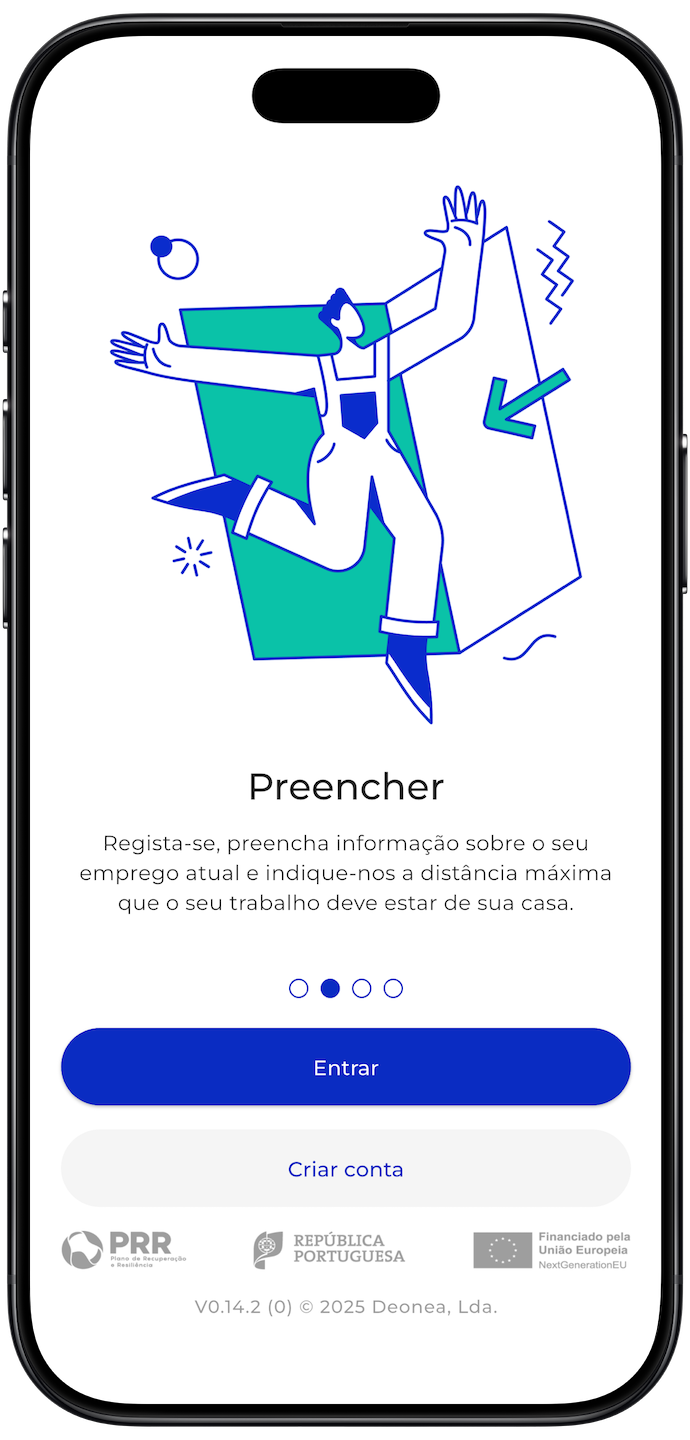Tap the Entrar button

[x=345, y=1067]
